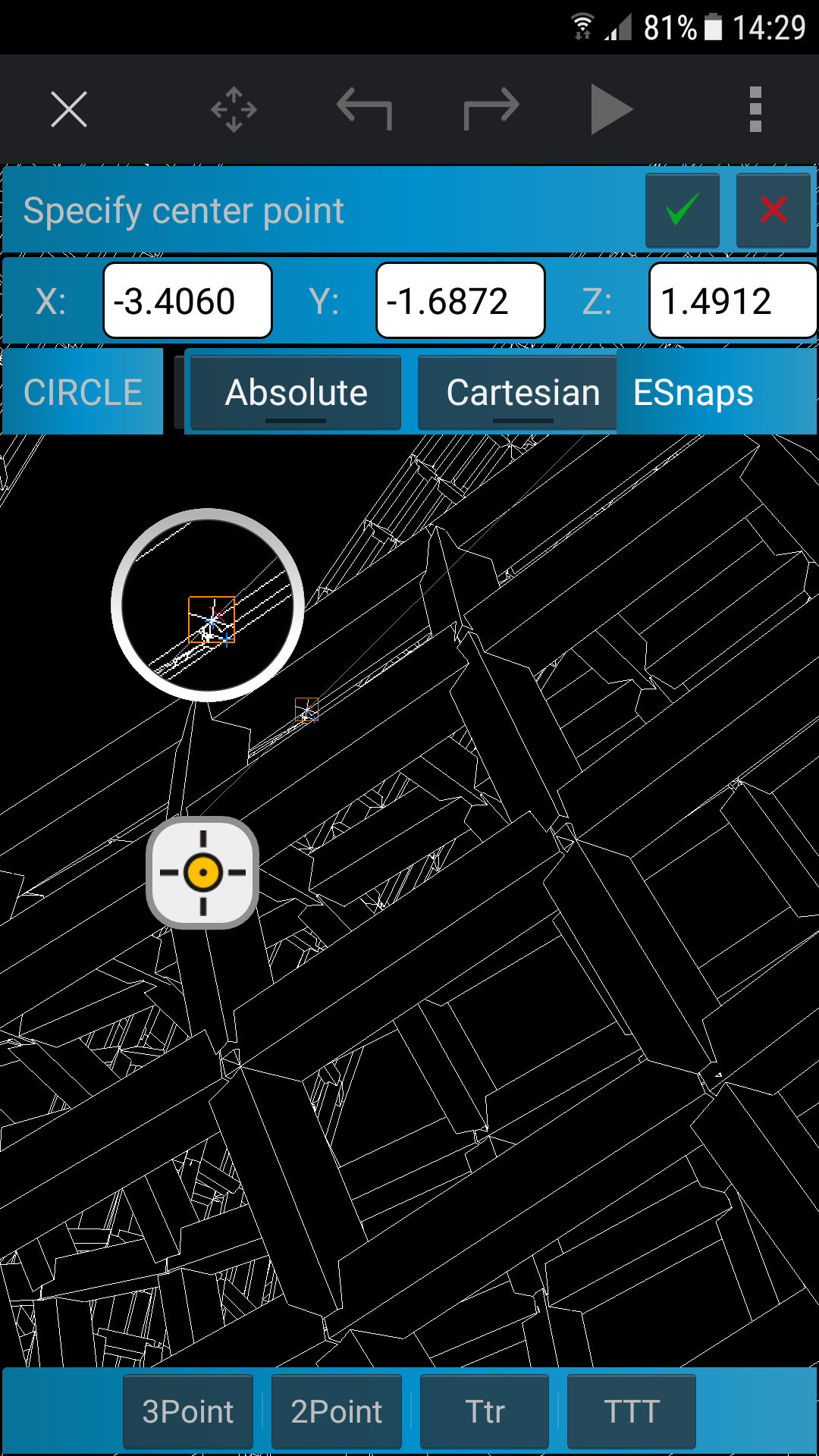Undo the last action

(x=364, y=109)
